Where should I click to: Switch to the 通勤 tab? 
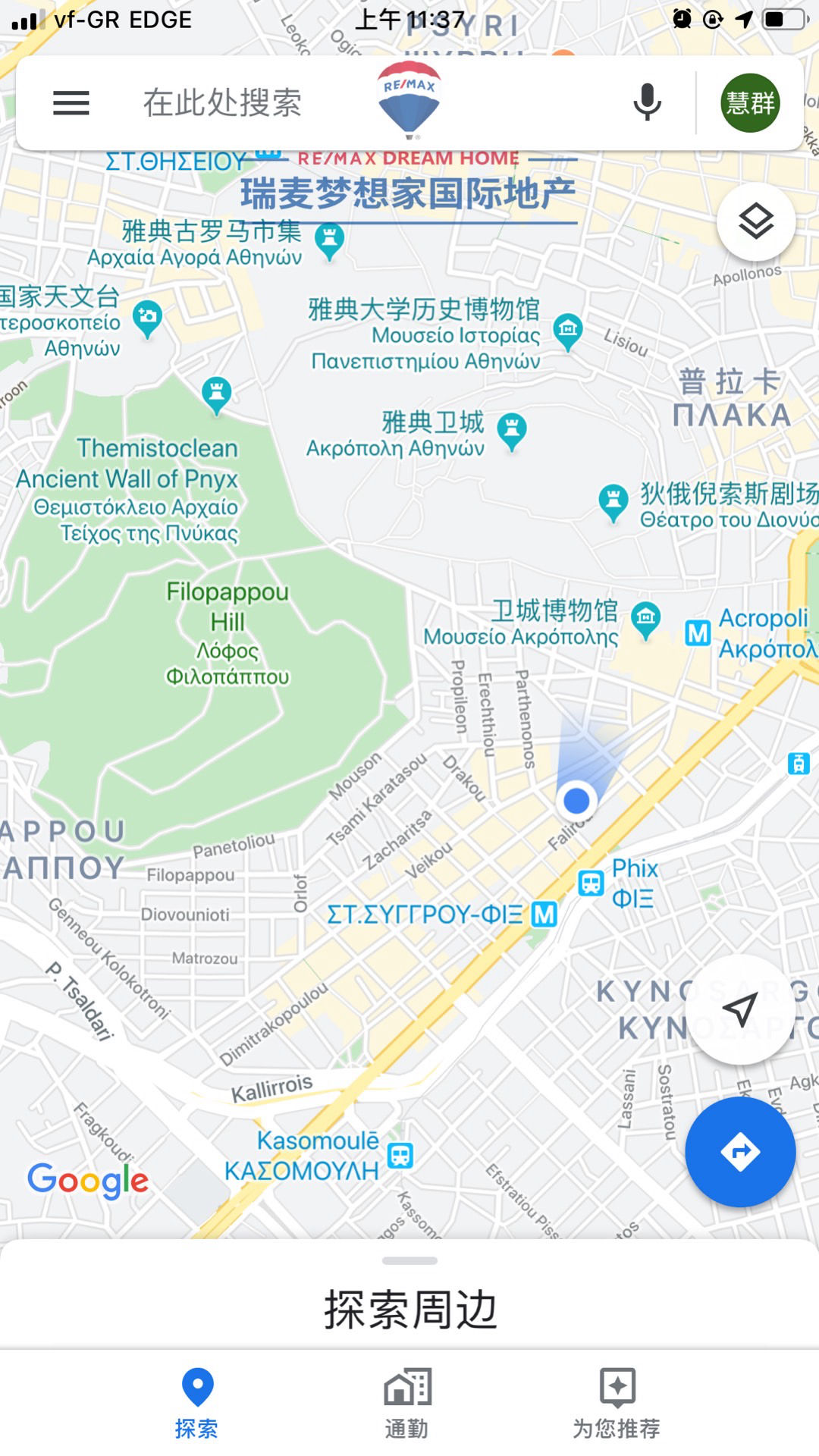[x=407, y=1403]
